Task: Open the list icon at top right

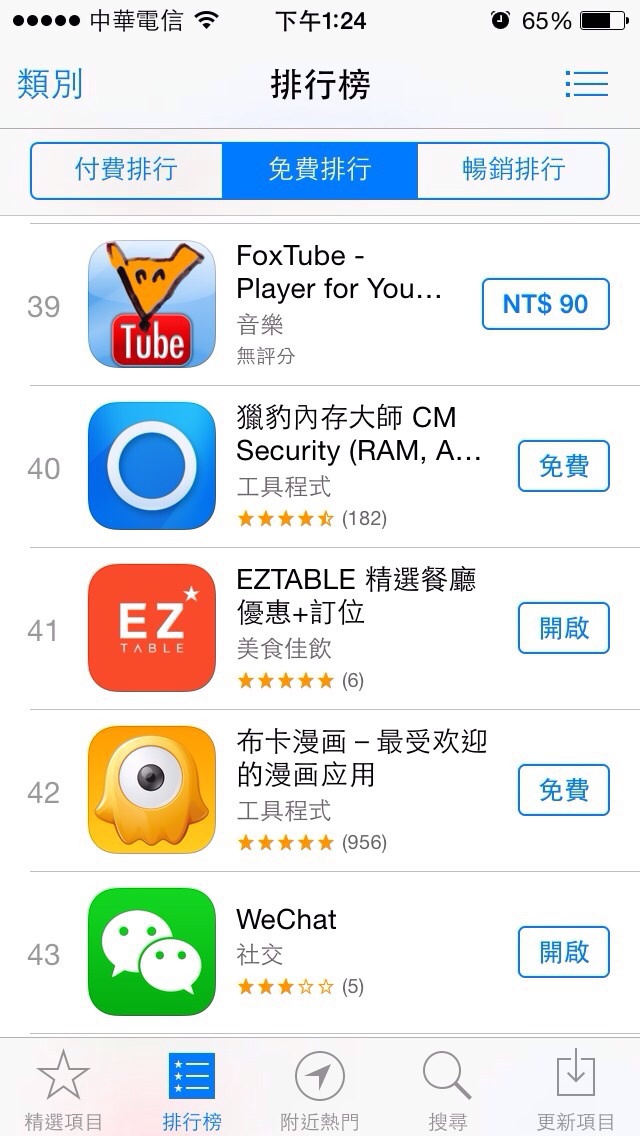Action: click(586, 84)
